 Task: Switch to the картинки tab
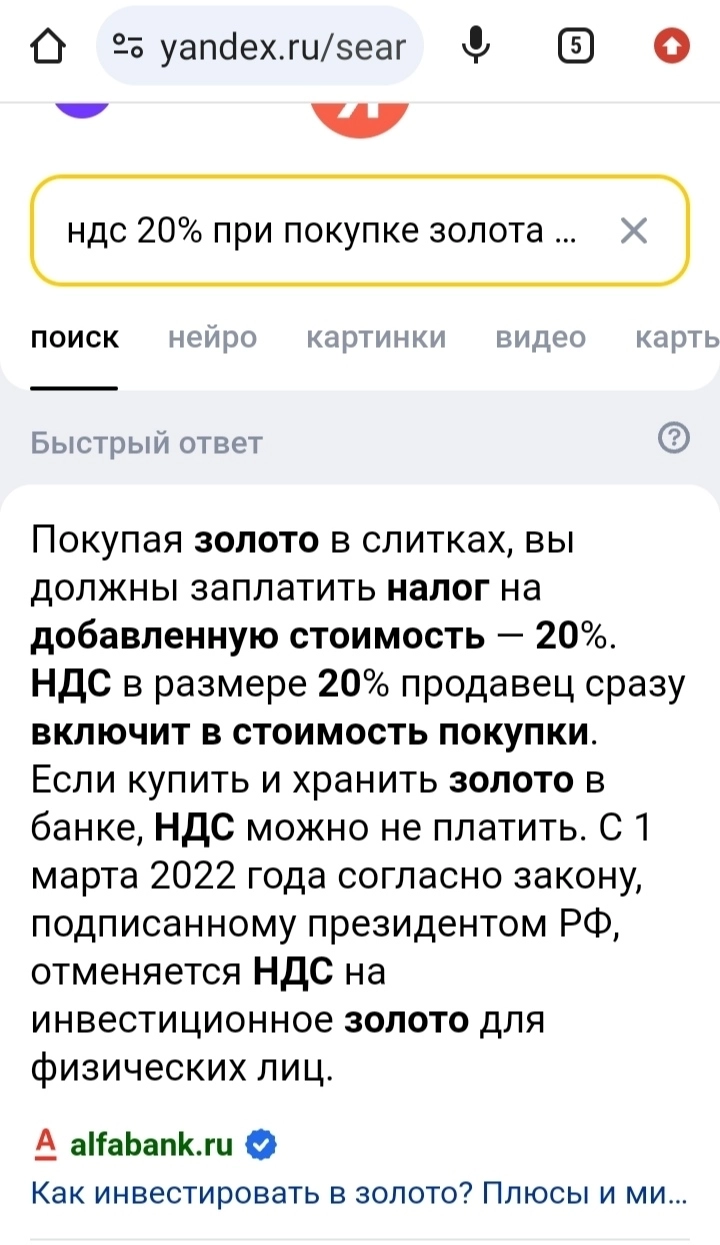[376, 338]
